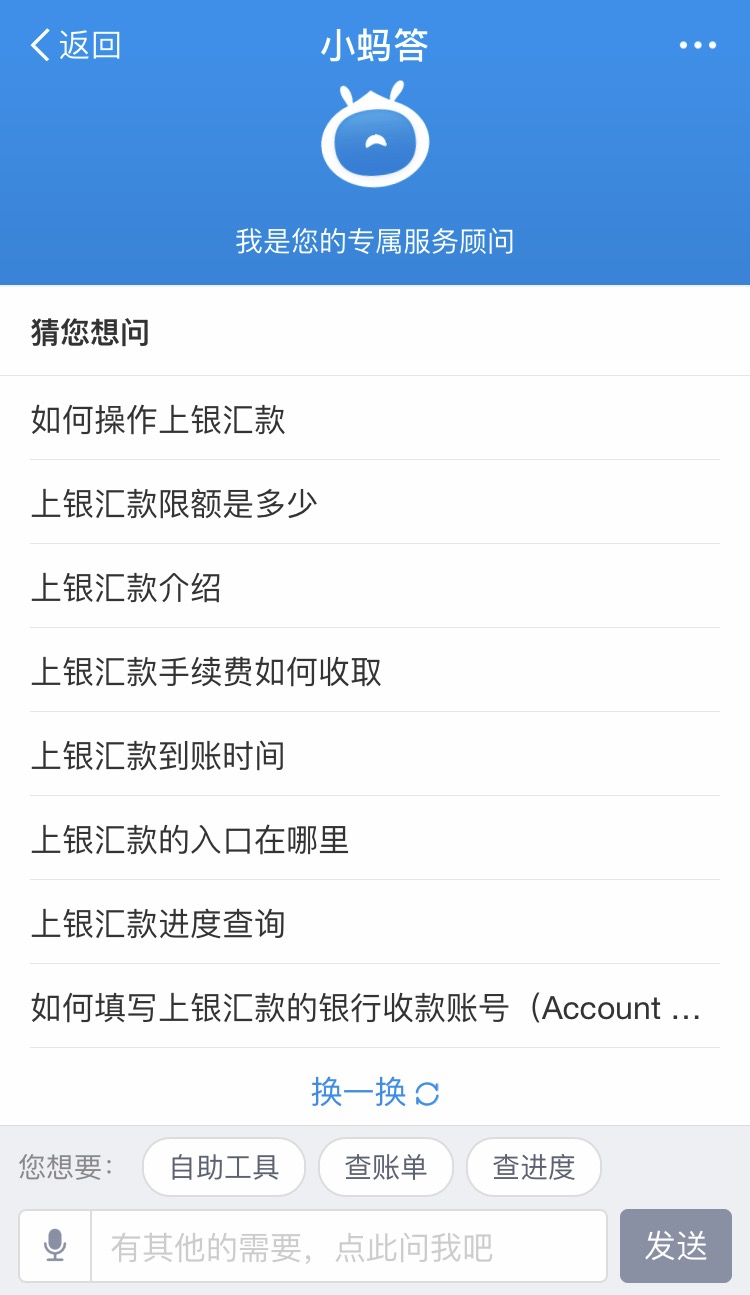The image size is (750, 1295).
Task: Open 上银汇款介绍
Action: click(x=375, y=587)
